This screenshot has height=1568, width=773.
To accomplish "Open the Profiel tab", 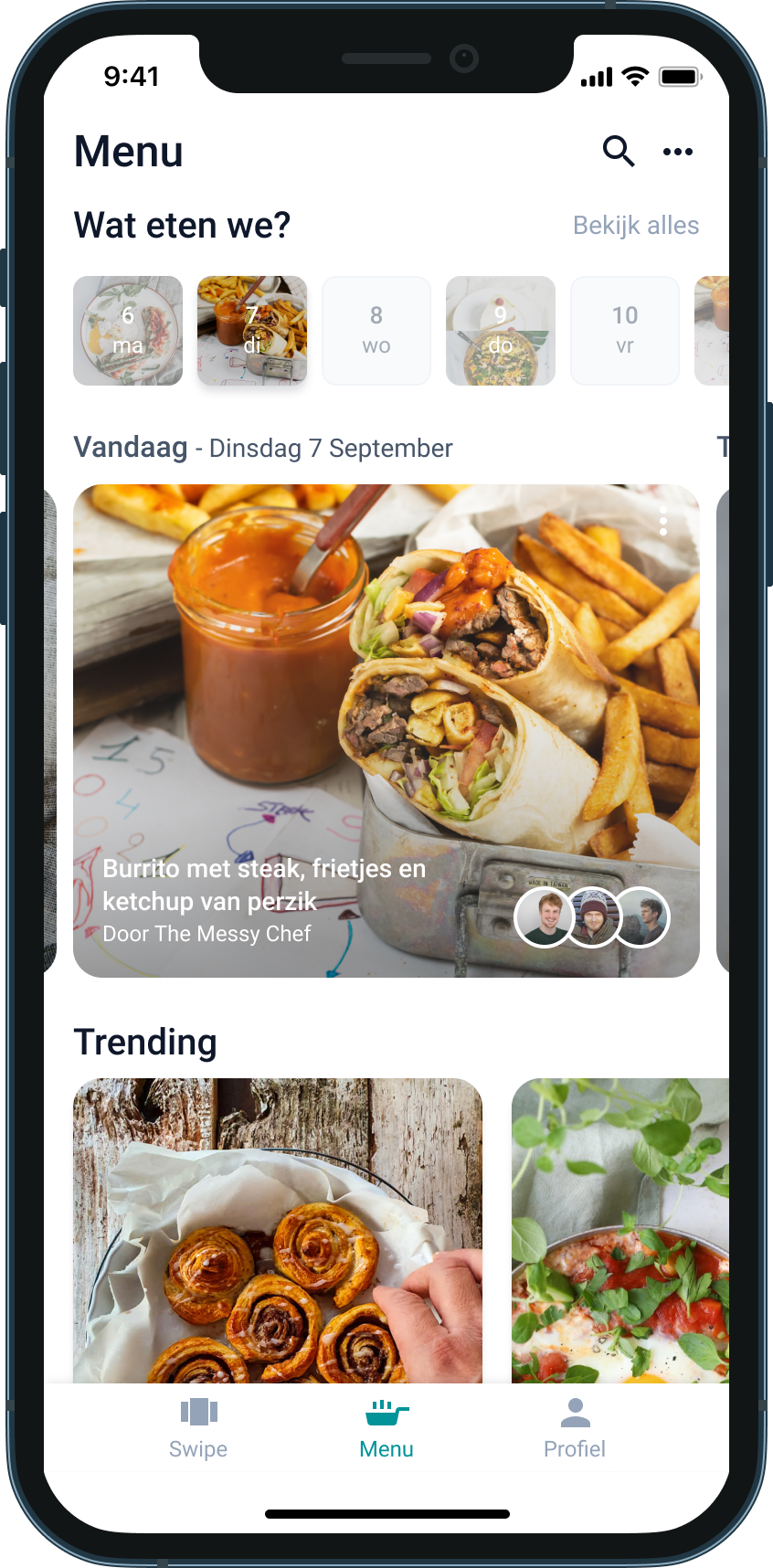I will [x=575, y=1429].
